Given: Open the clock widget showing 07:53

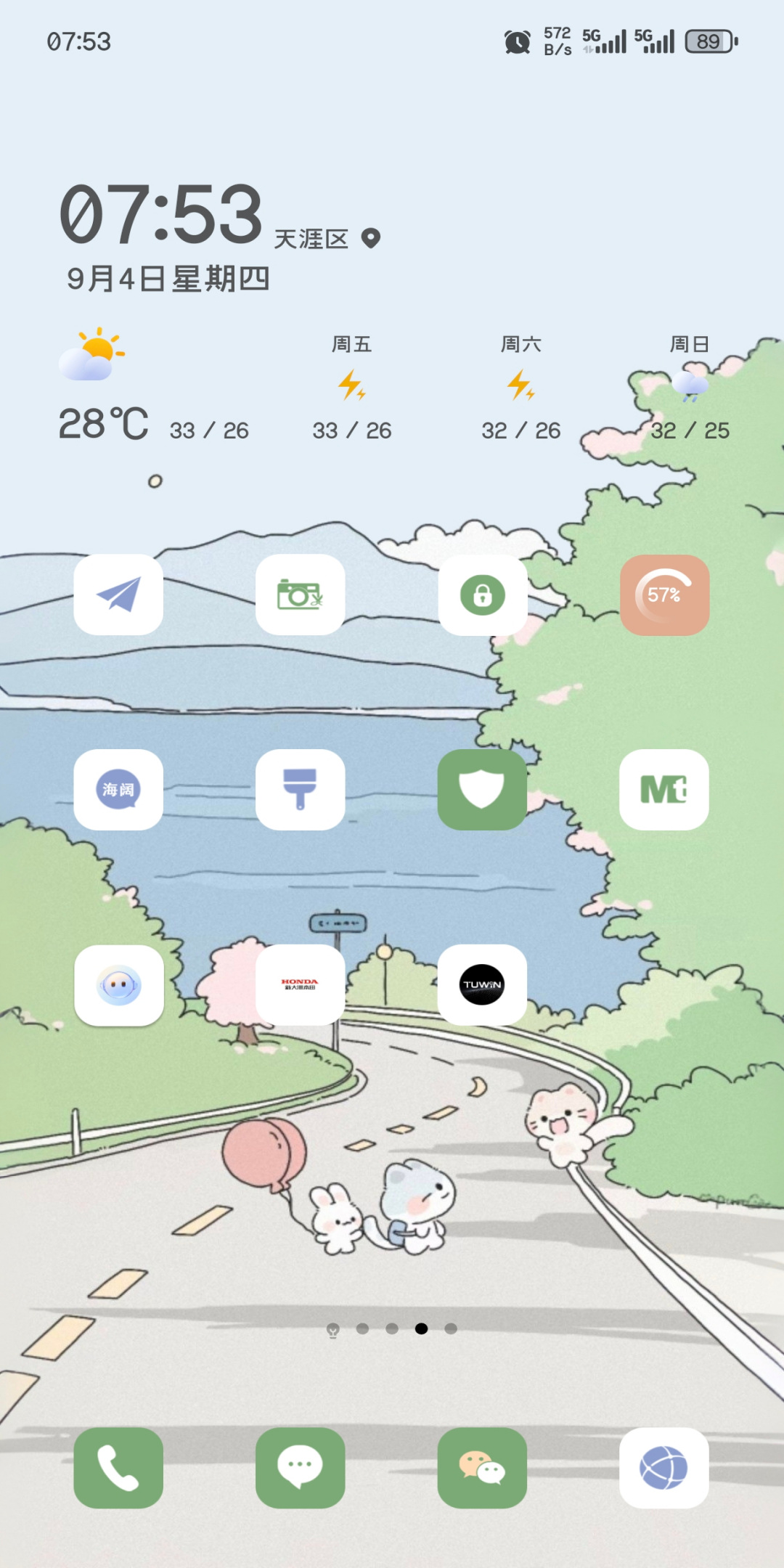Looking at the screenshot, I should click(161, 213).
